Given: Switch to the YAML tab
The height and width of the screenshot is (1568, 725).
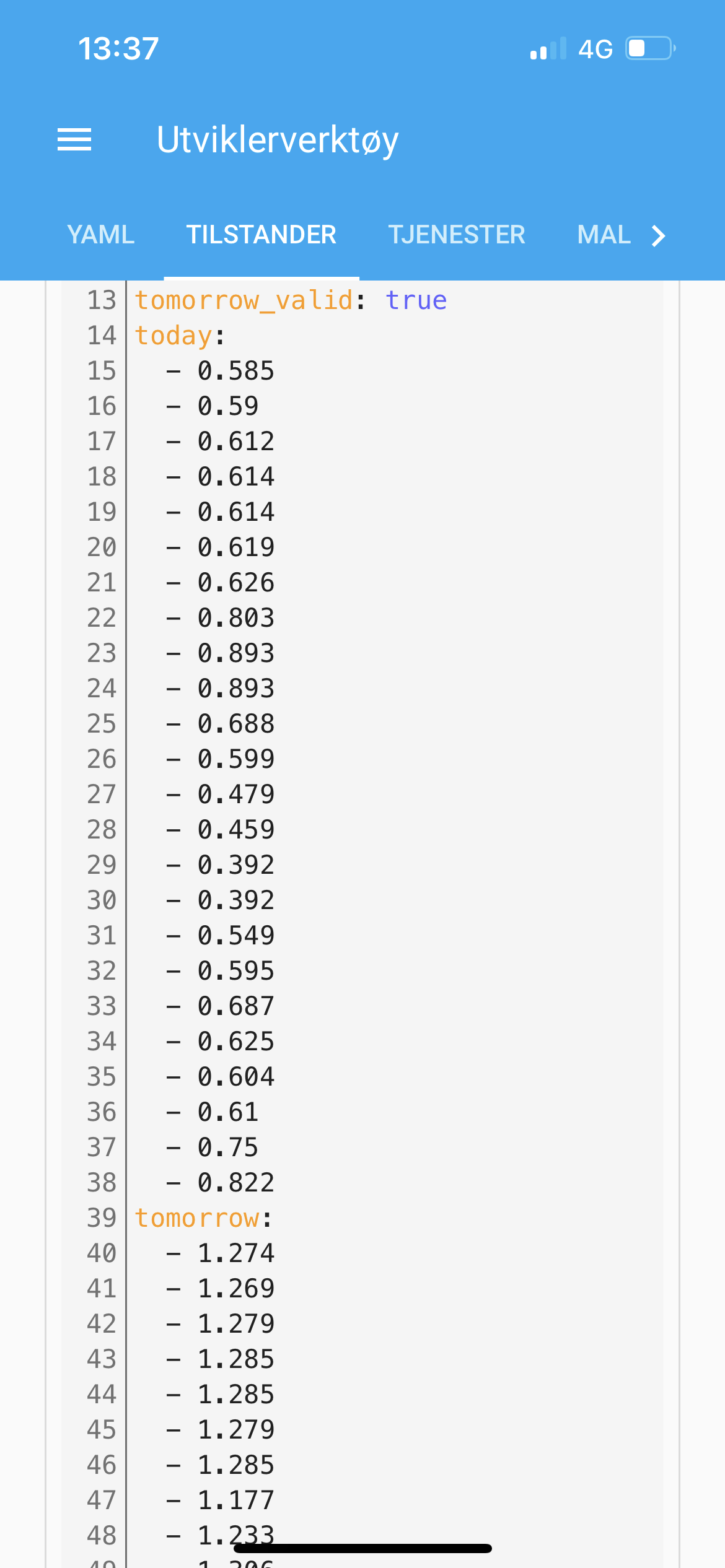Looking at the screenshot, I should [x=101, y=235].
